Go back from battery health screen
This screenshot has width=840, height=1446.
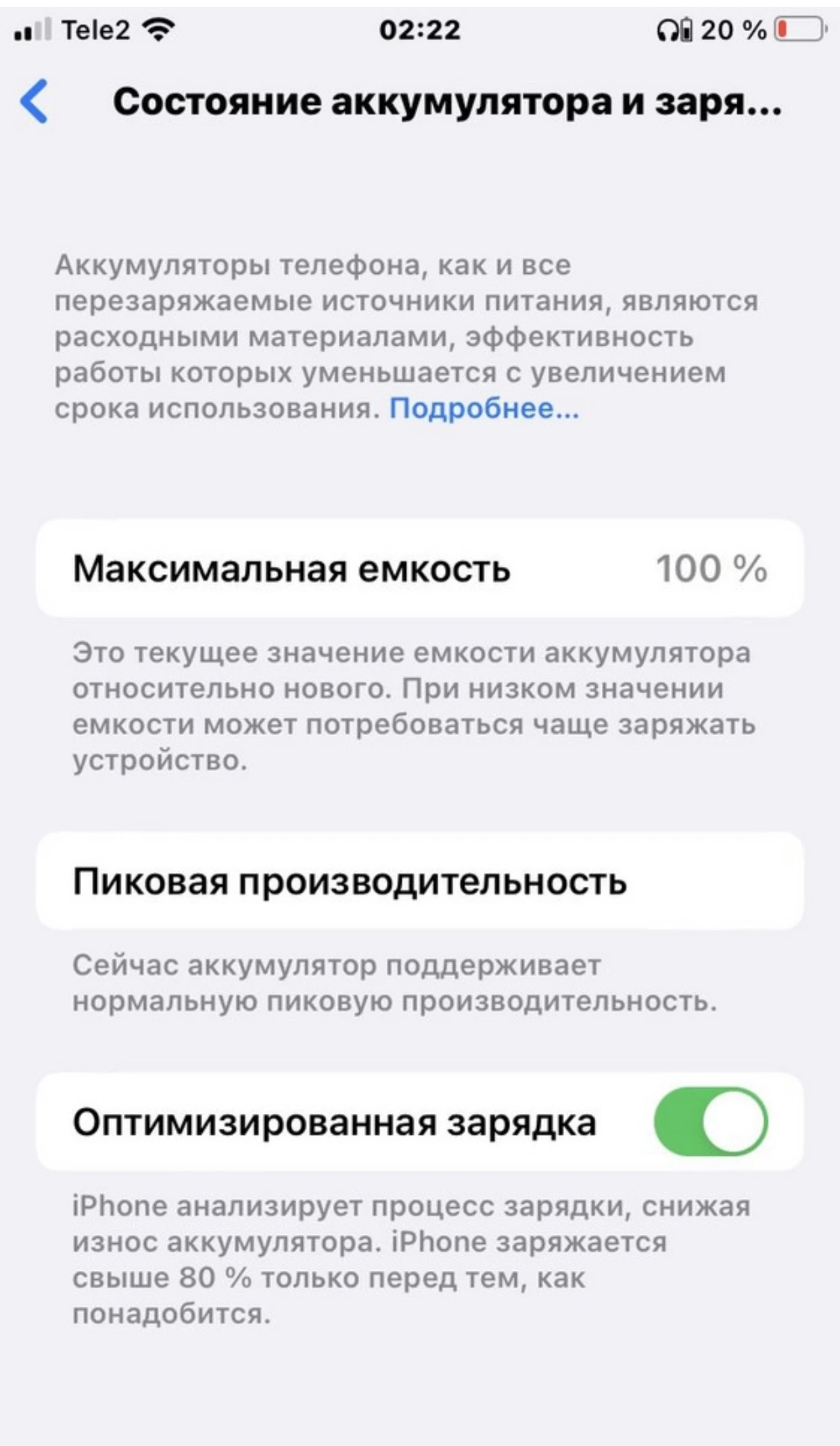(x=34, y=101)
